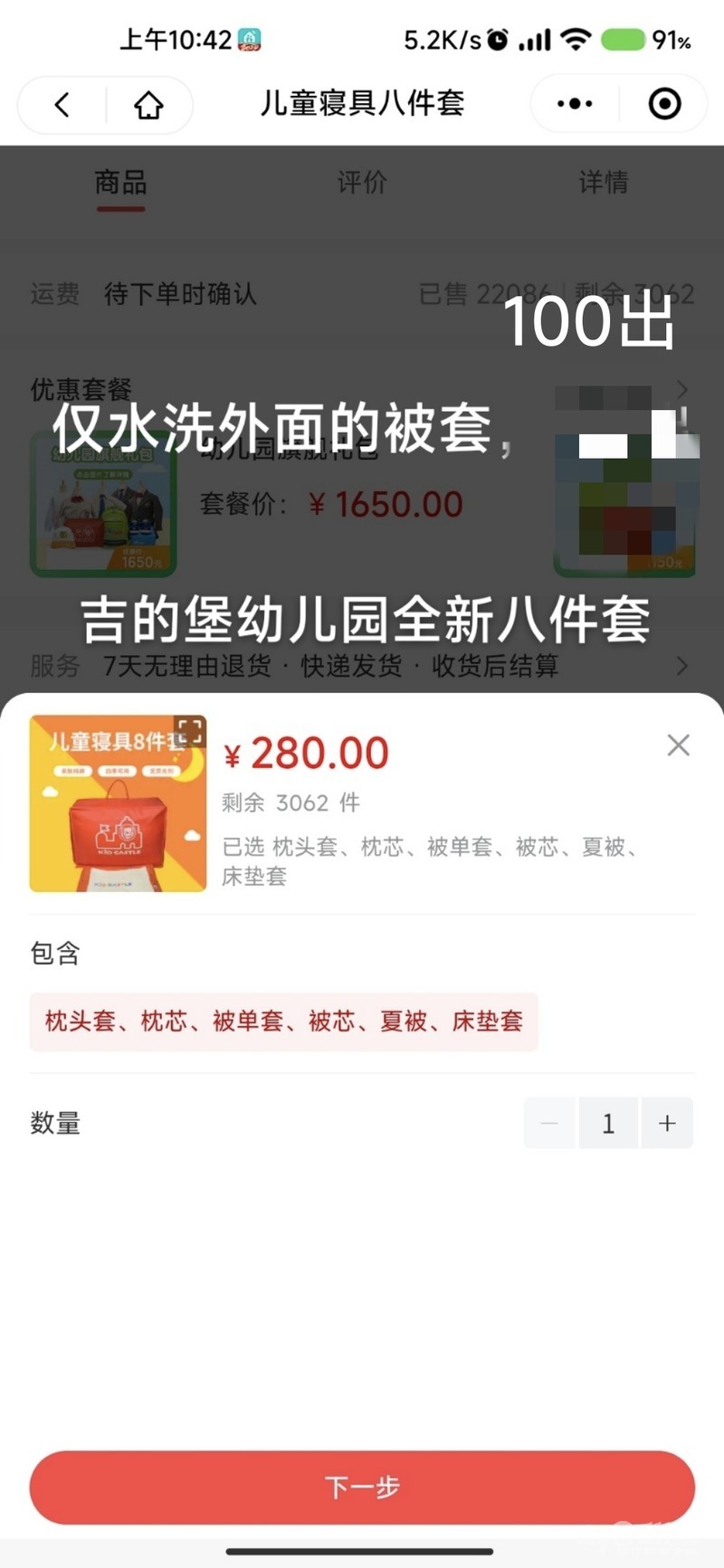Tap 下一步 to continue the order
This screenshot has width=724, height=1568.
coord(362,1487)
